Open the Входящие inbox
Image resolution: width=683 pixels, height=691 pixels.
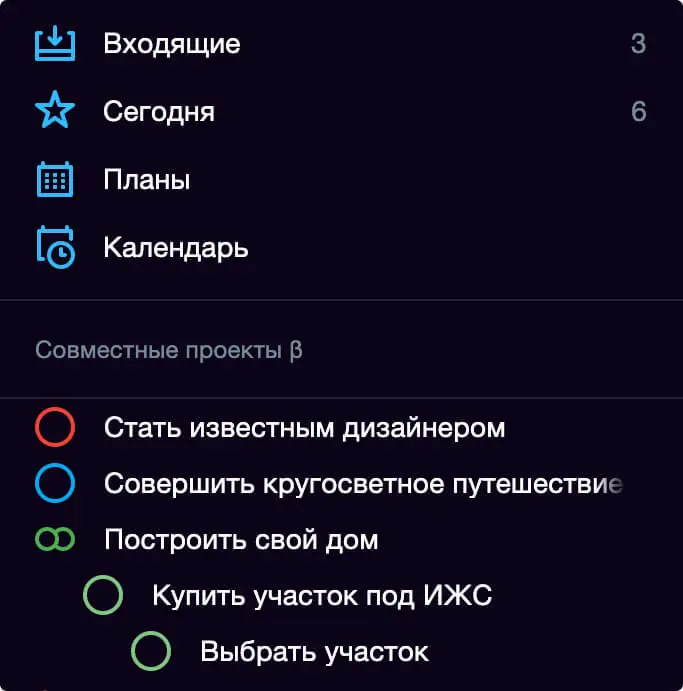coord(171,44)
